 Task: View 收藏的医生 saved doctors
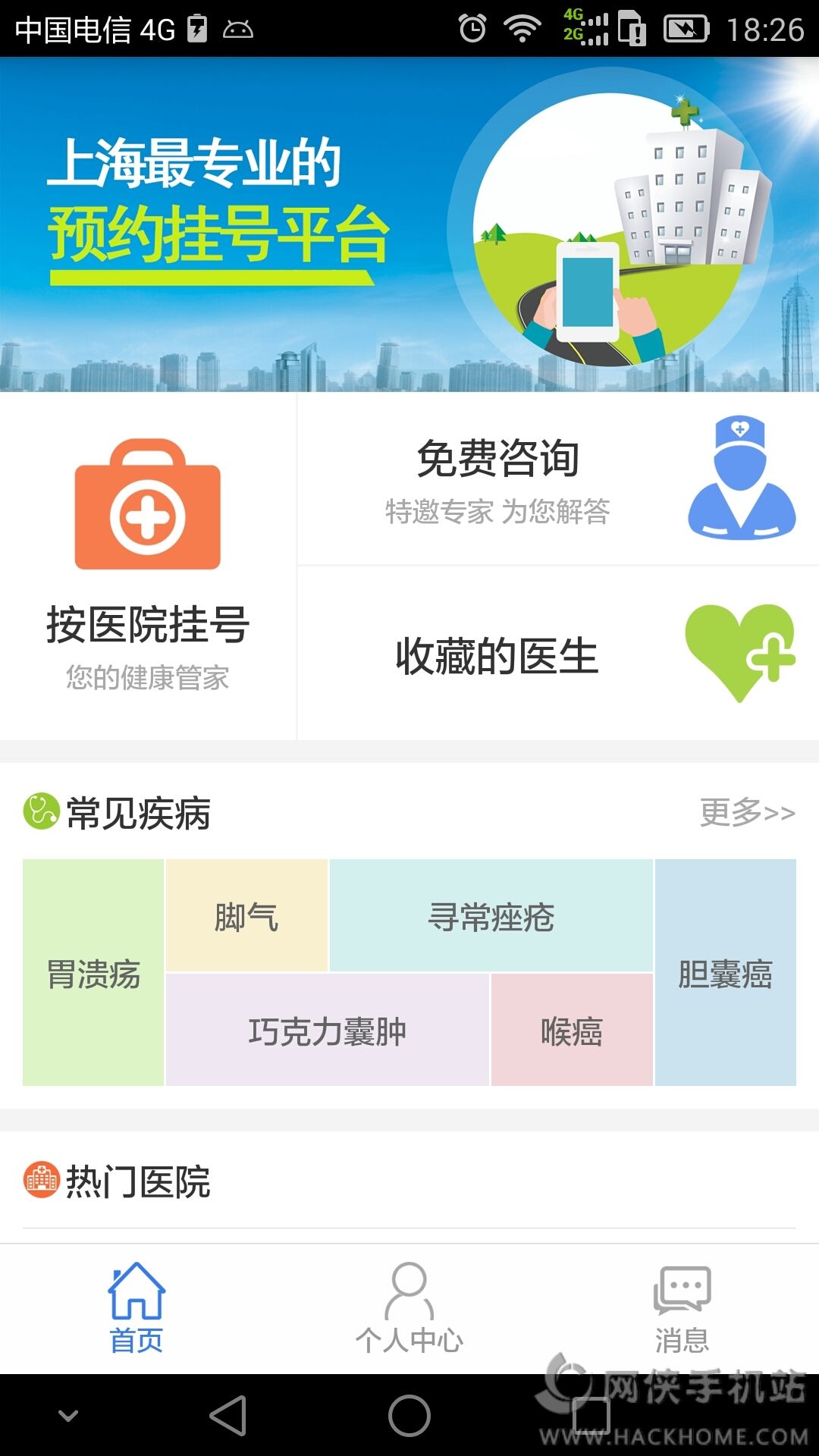coord(557,654)
